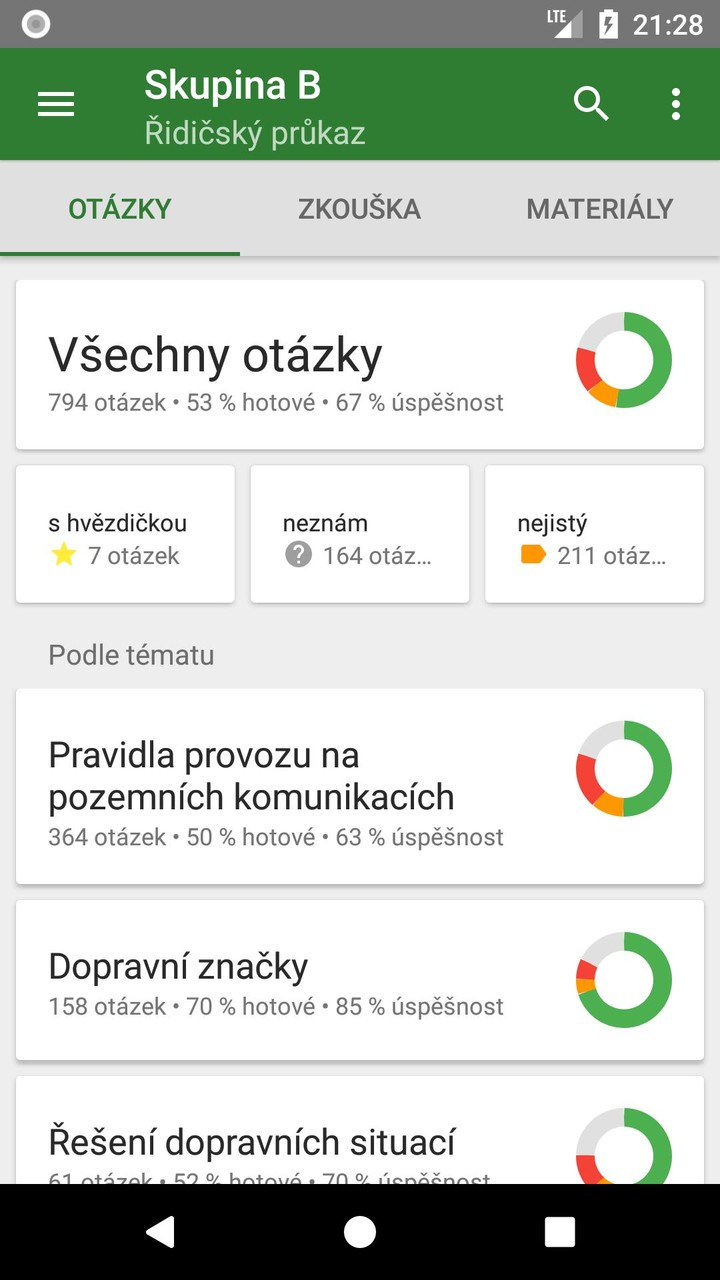Tap the donut chart for Dopravní značky
The width and height of the screenshot is (720, 1280).
[623, 980]
